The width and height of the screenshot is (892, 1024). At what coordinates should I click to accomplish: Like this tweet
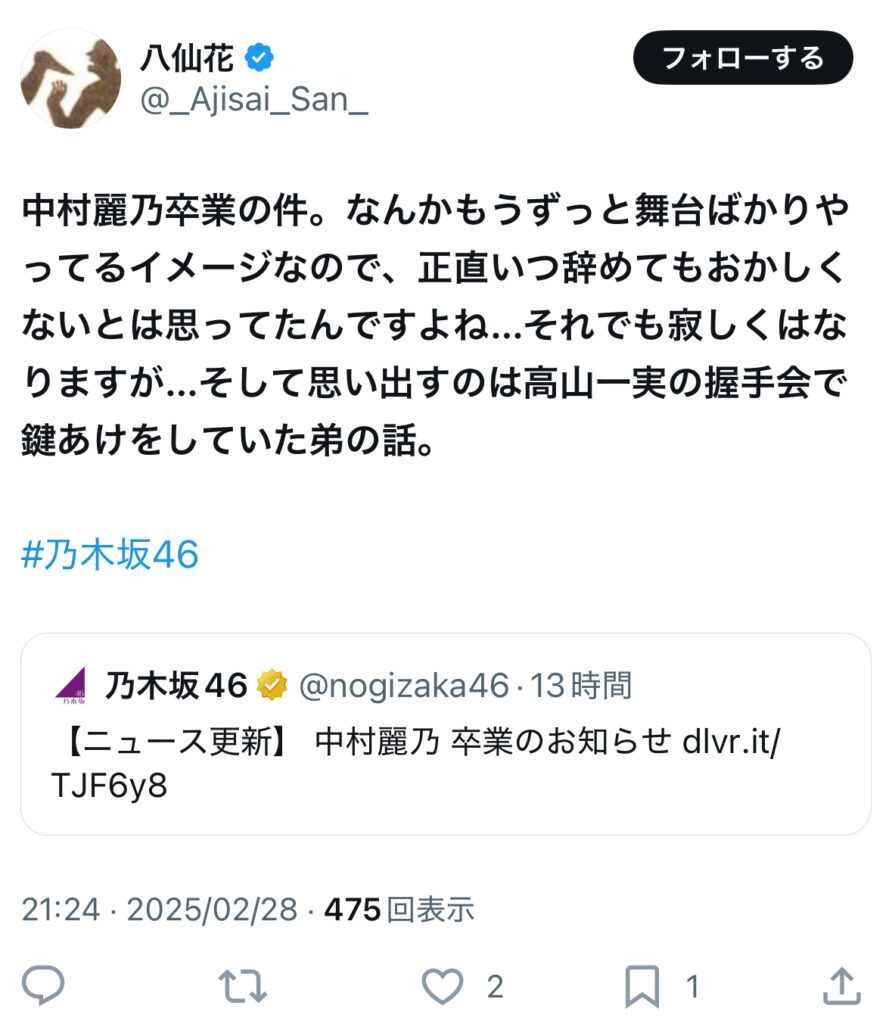pyautogui.click(x=441, y=987)
